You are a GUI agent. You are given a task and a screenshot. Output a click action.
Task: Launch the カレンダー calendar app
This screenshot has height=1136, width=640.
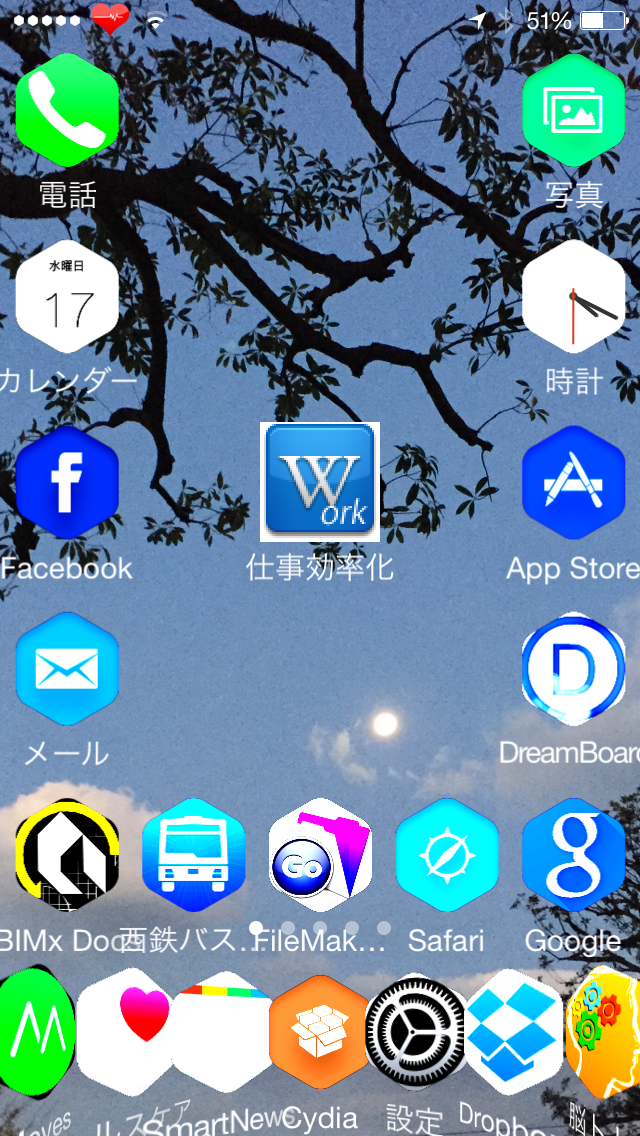(67, 296)
